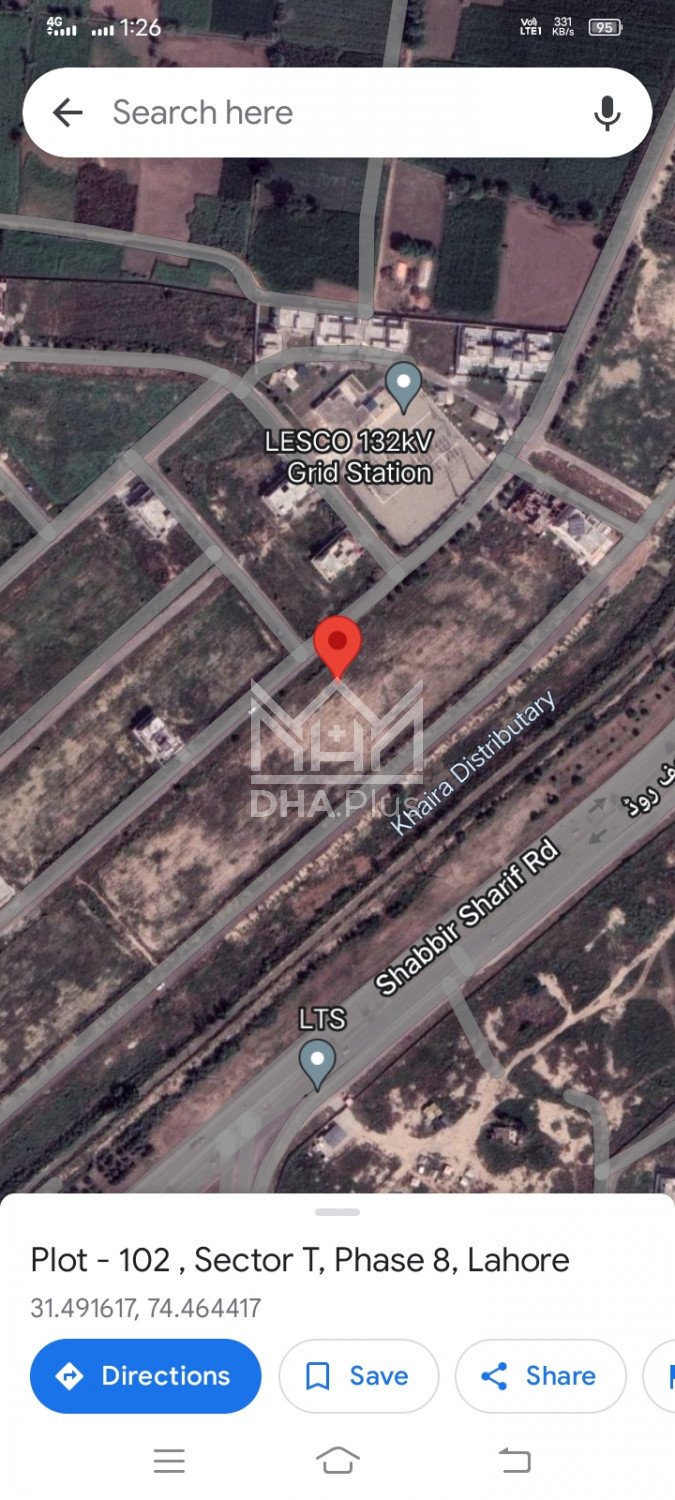Viewport: 675px width, 1500px height.
Task: Go to the phone home screen
Action: (x=338, y=1461)
